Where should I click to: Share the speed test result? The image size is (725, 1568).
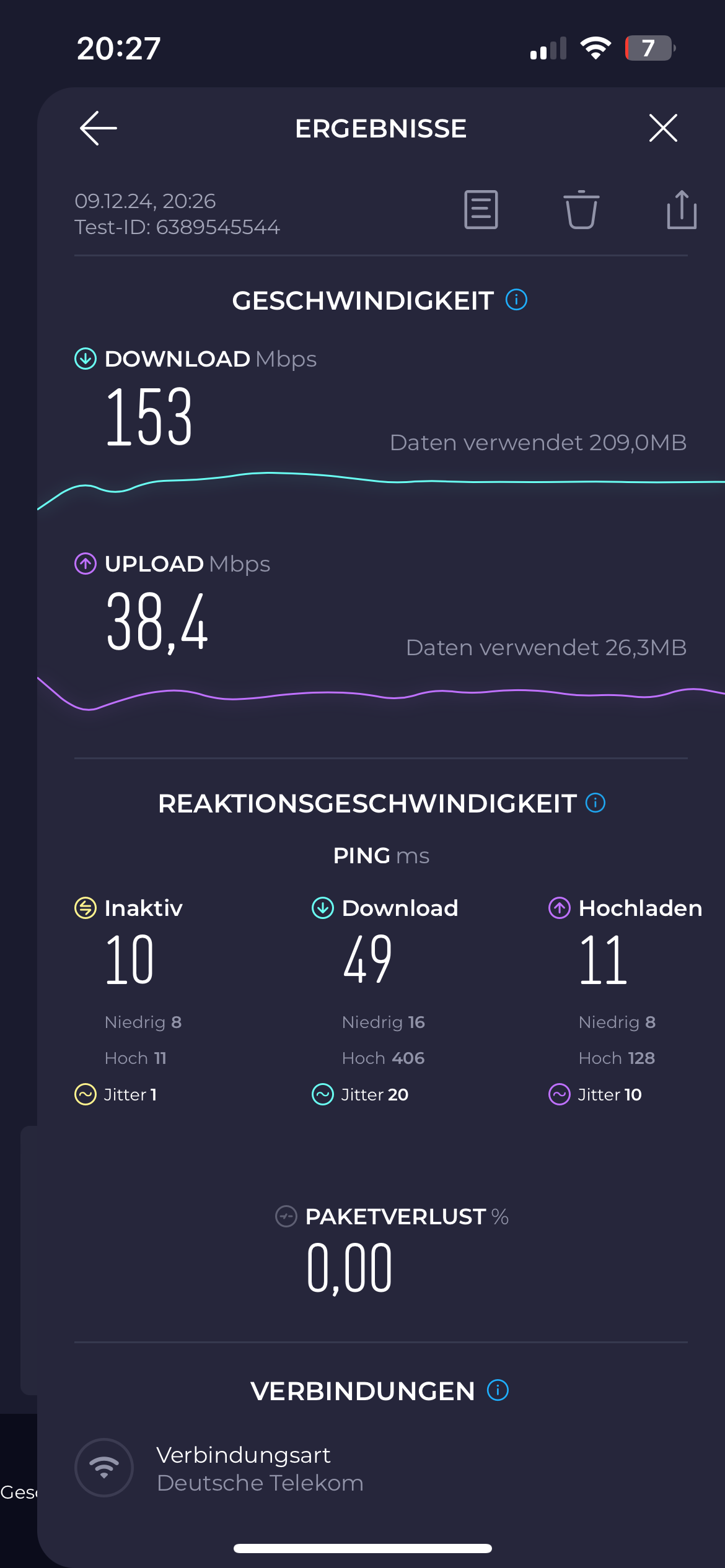682,210
